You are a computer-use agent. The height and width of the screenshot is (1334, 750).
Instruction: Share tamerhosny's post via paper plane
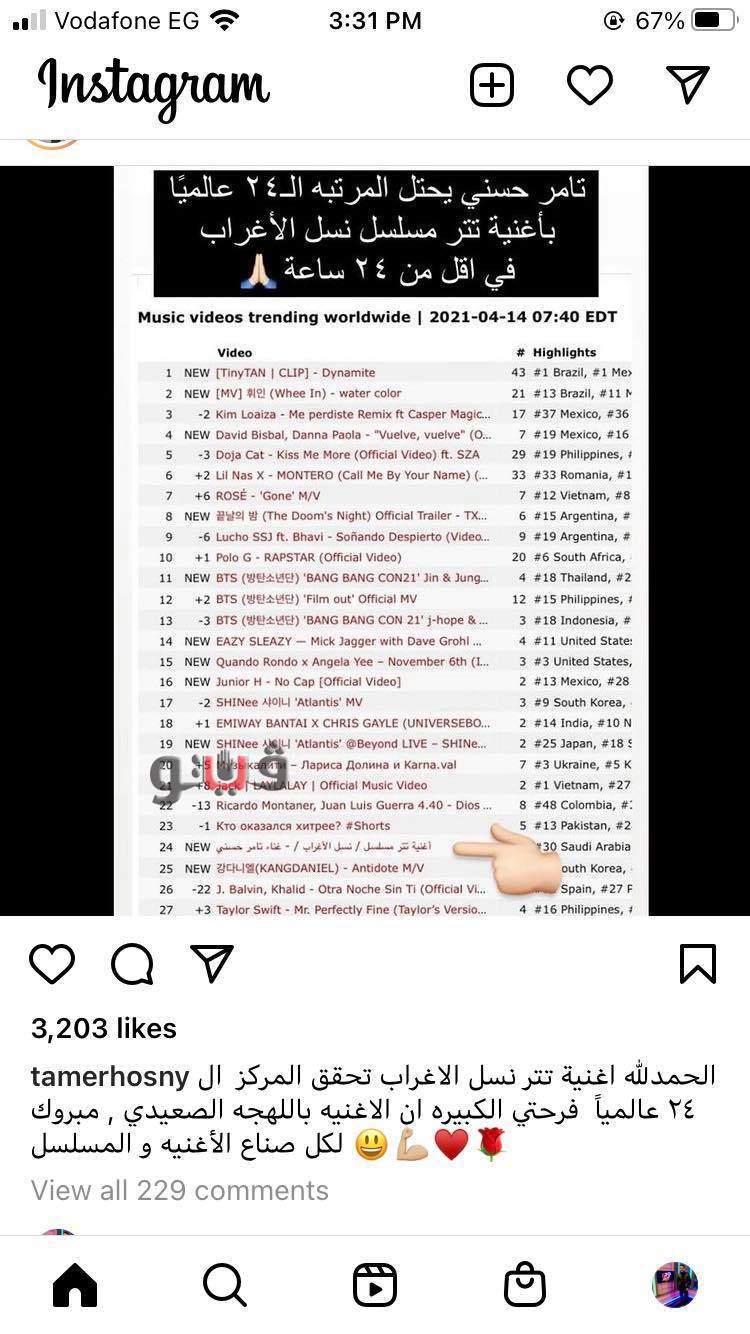click(211, 964)
